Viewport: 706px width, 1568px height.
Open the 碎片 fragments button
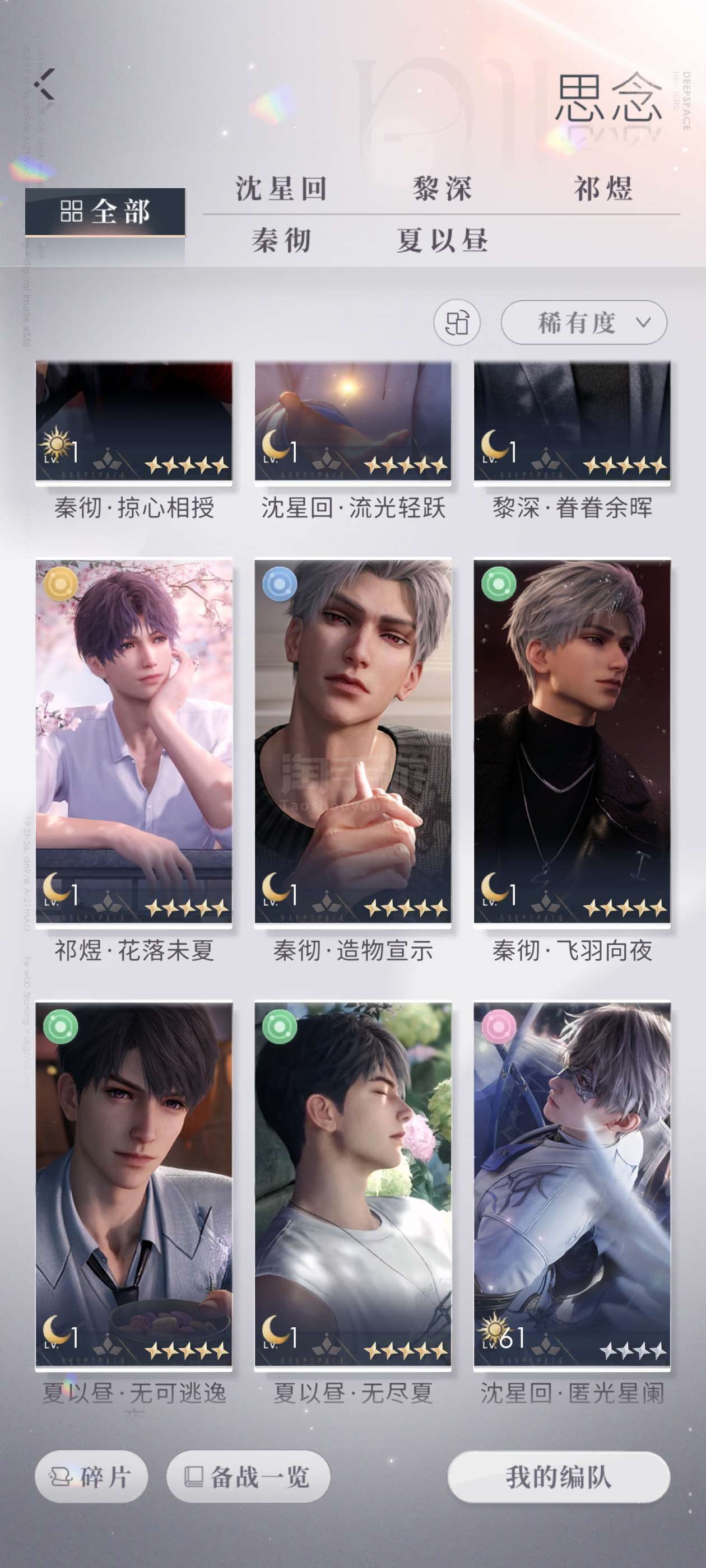pos(91,1477)
